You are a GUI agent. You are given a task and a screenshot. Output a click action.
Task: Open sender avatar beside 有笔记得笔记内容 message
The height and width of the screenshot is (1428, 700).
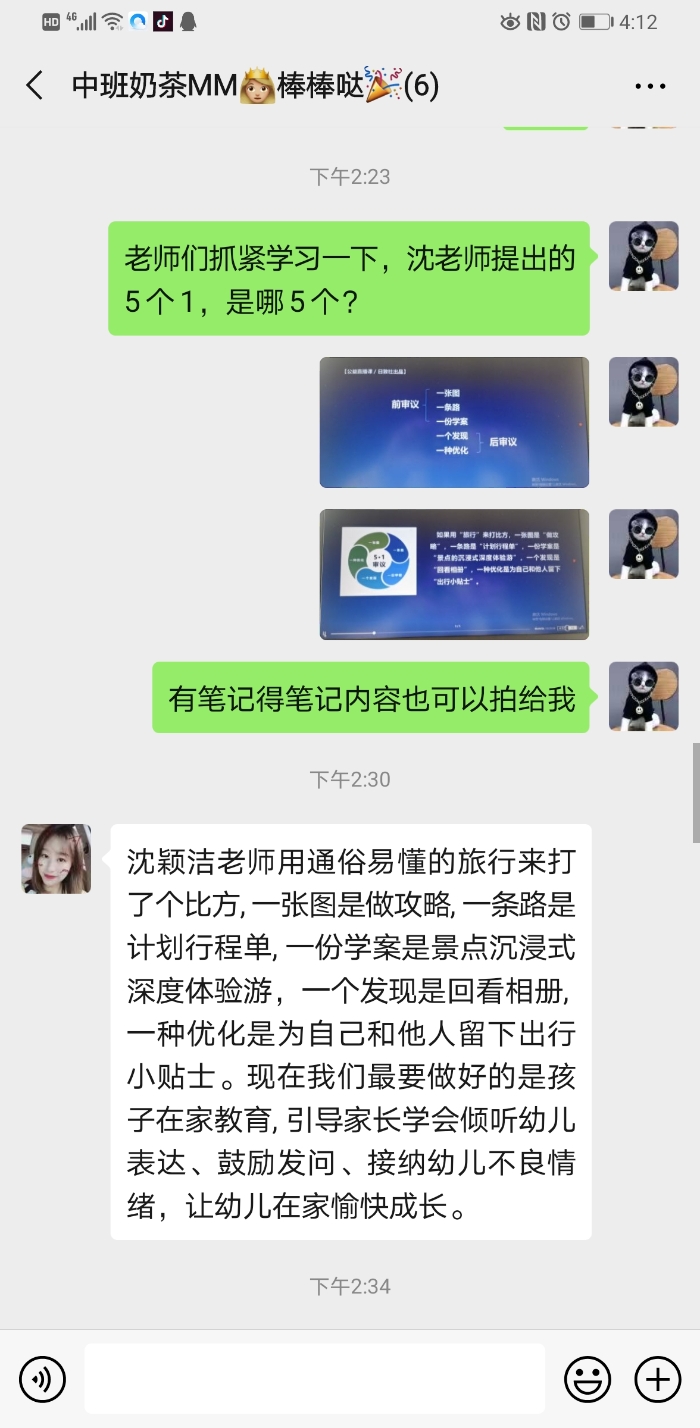(x=644, y=696)
